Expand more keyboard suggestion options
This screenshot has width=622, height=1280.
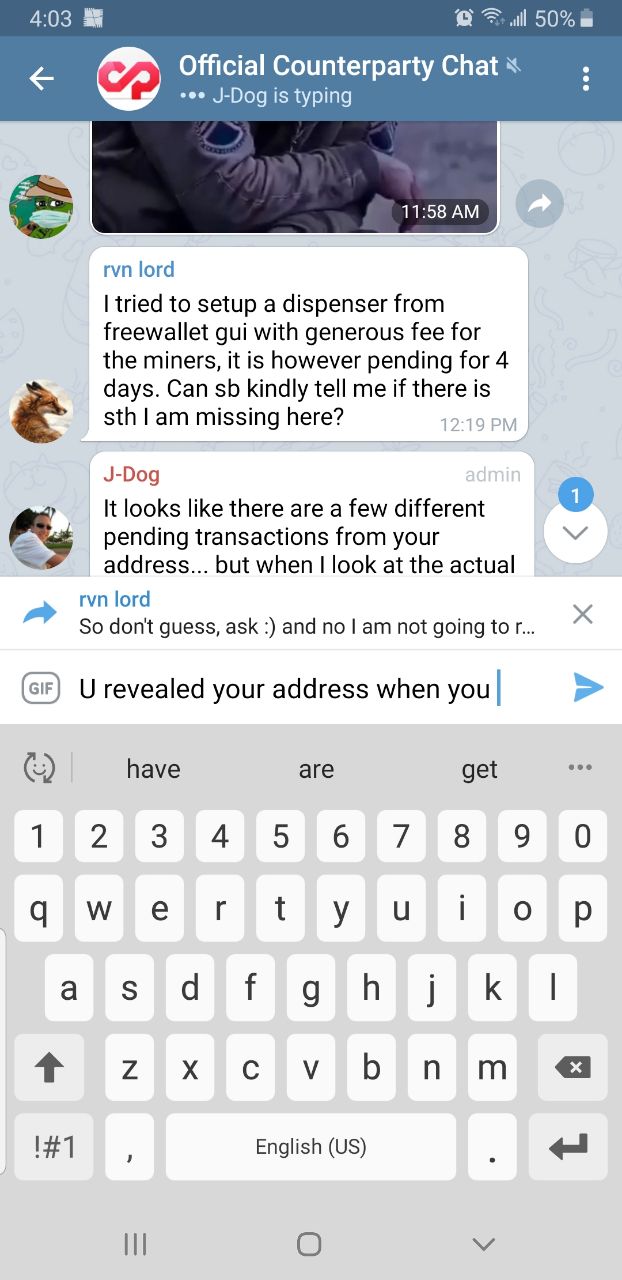[x=580, y=768]
